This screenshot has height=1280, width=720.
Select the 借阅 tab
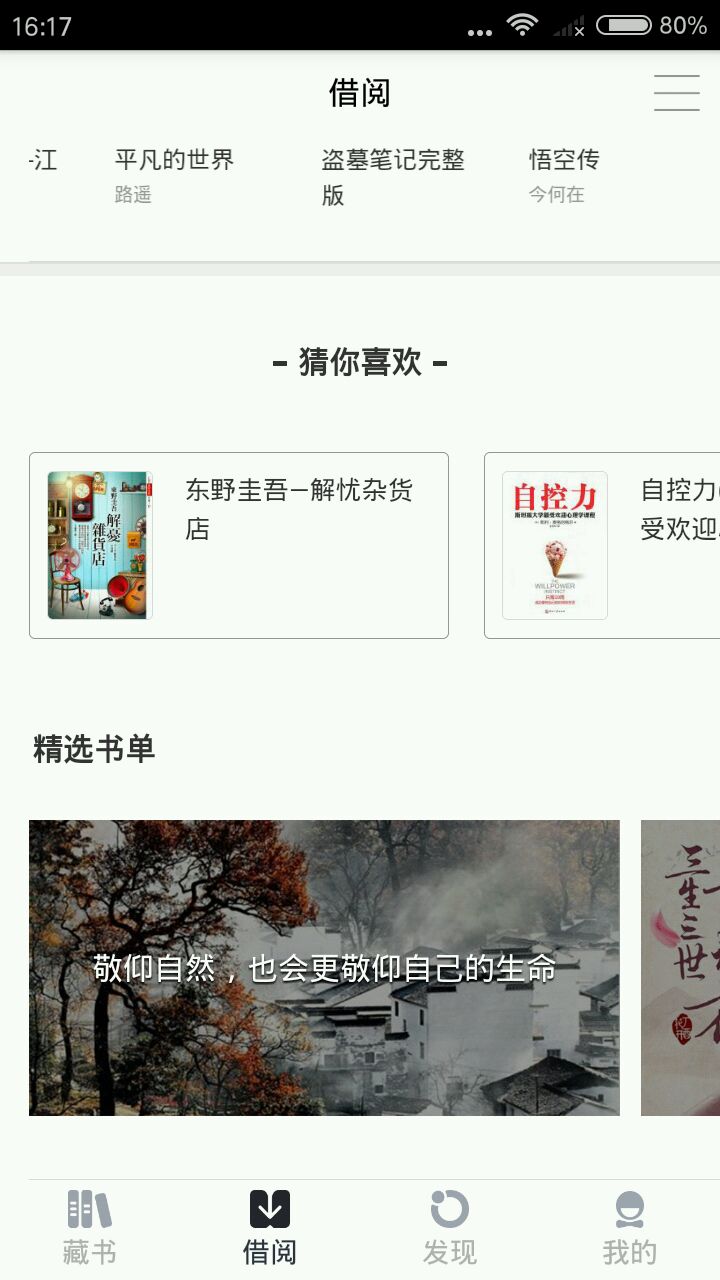point(270,1228)
